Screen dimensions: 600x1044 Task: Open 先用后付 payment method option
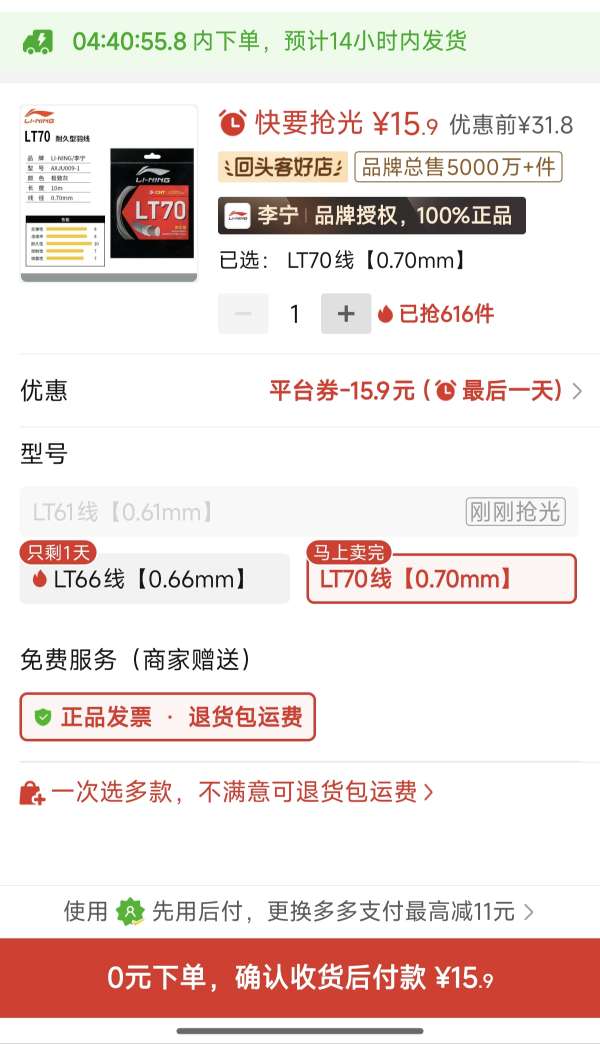coord(299,911)
